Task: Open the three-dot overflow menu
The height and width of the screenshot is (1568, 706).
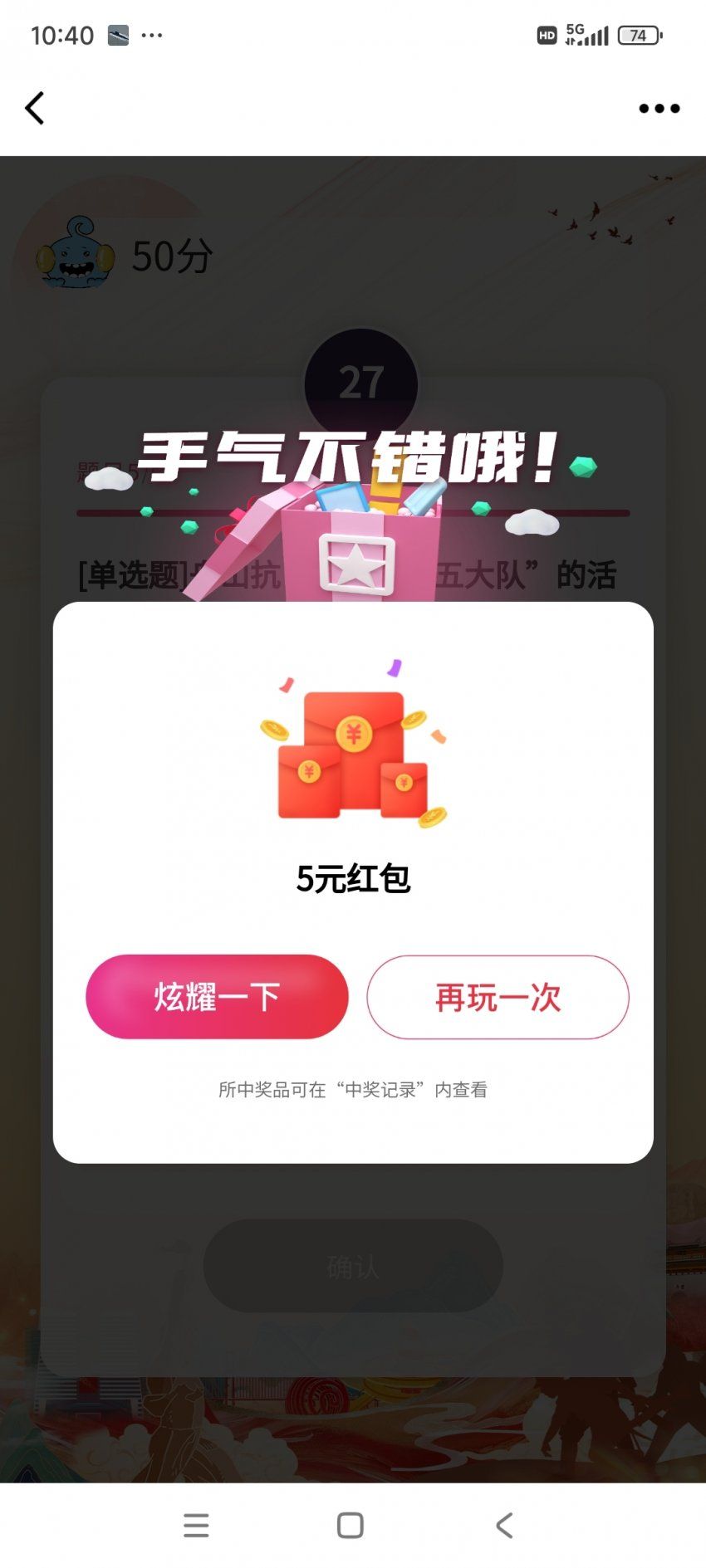Action: pyautogui.click(x=659, y=108)
